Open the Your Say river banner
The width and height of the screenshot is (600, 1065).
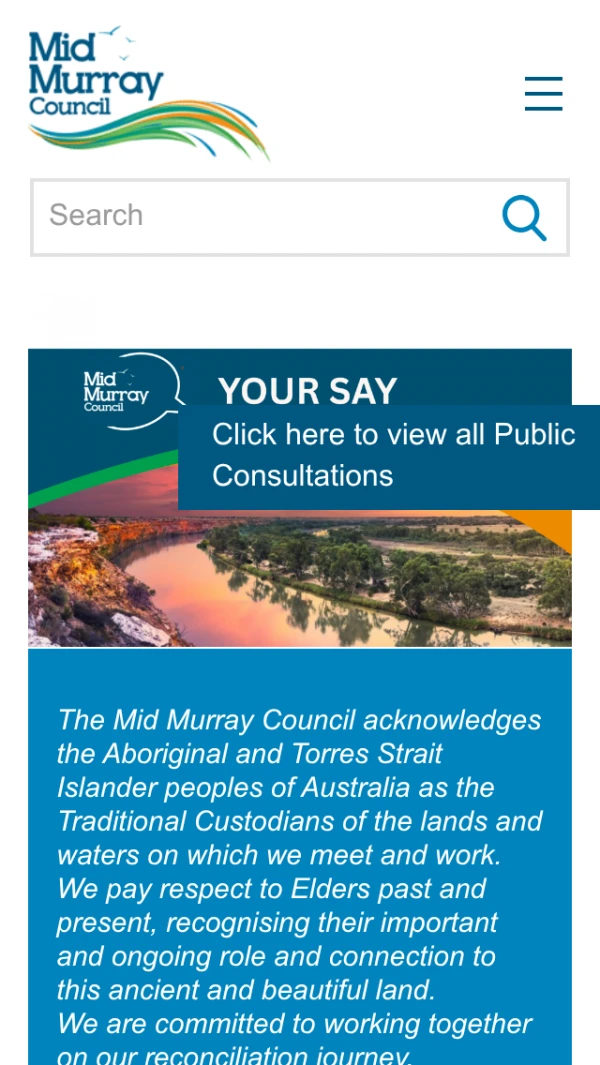(300, 580)
